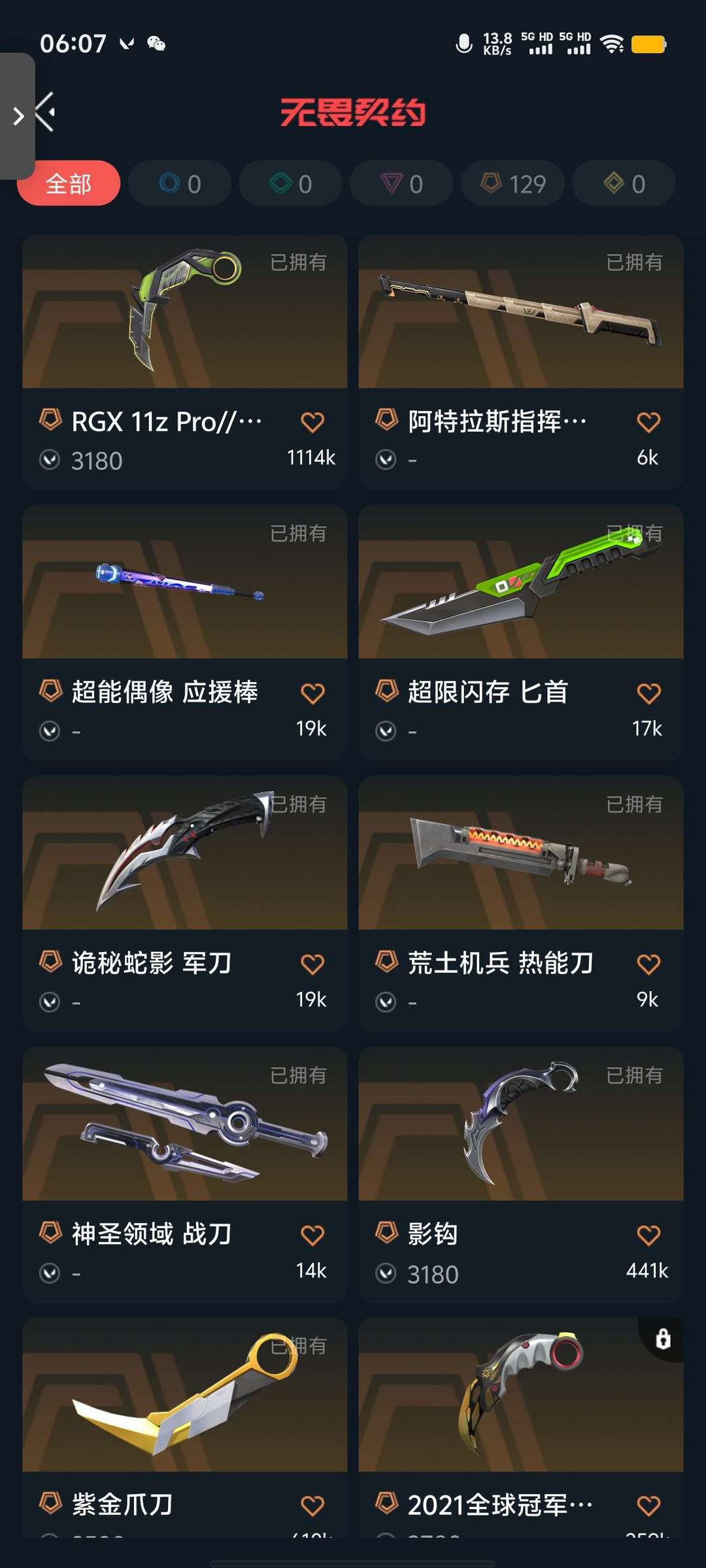The image size is (706, 1568).
Task: Favorite the 超能偶像 应援棒 skin
Action: 312,693
